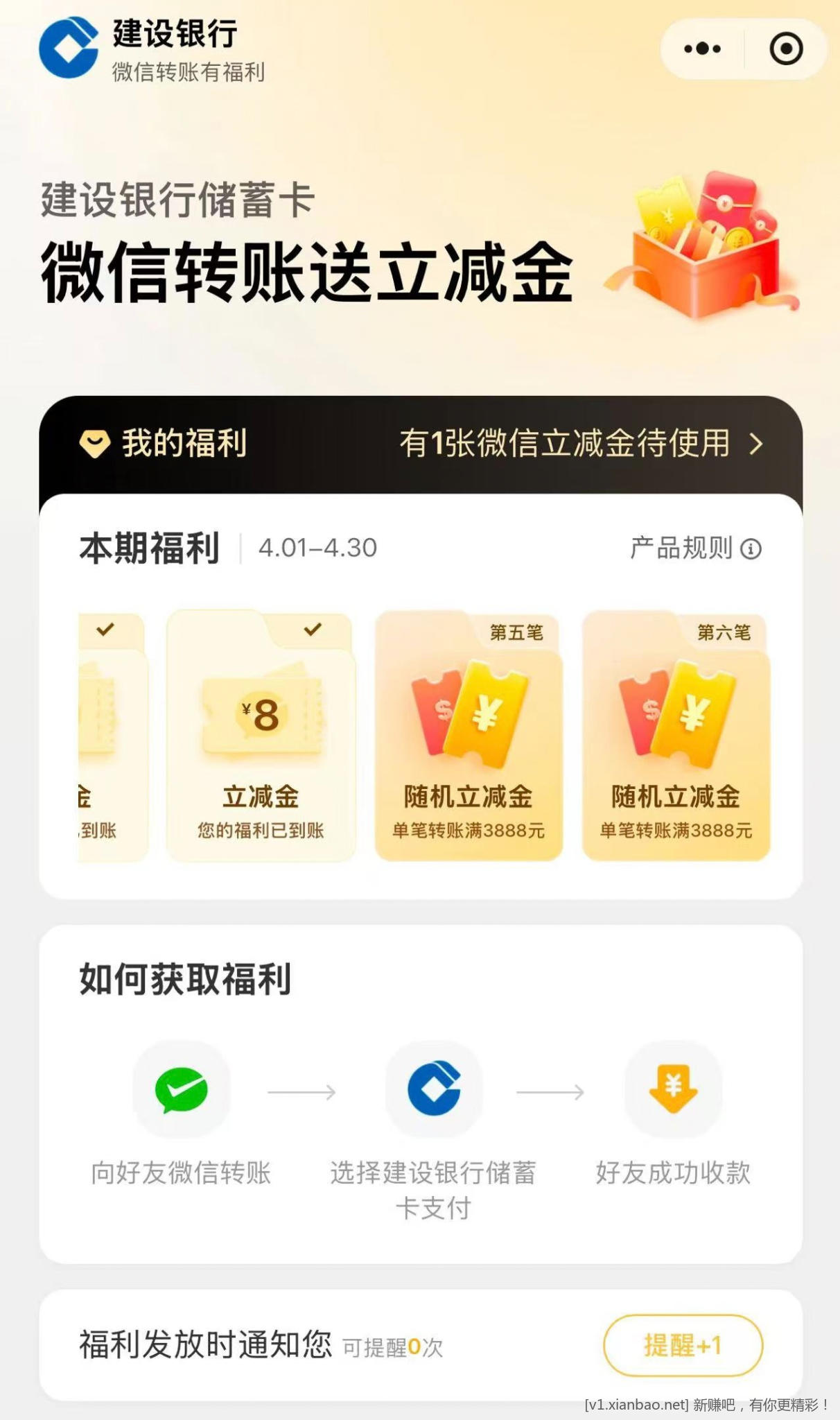Open the ¥8 立减金 card
Screen dimensions: 840x1420
[261, 736]
